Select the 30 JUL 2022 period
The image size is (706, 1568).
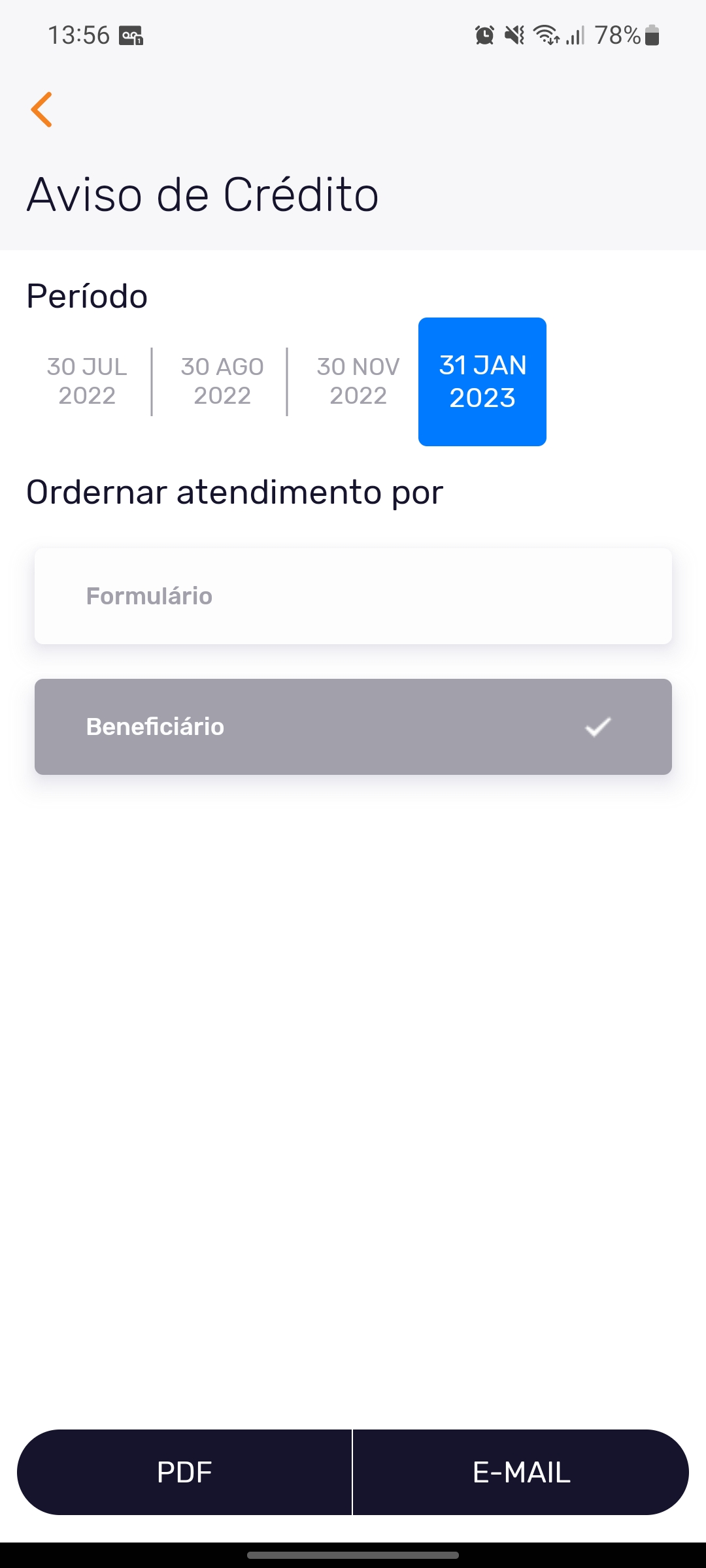point(87,382)
